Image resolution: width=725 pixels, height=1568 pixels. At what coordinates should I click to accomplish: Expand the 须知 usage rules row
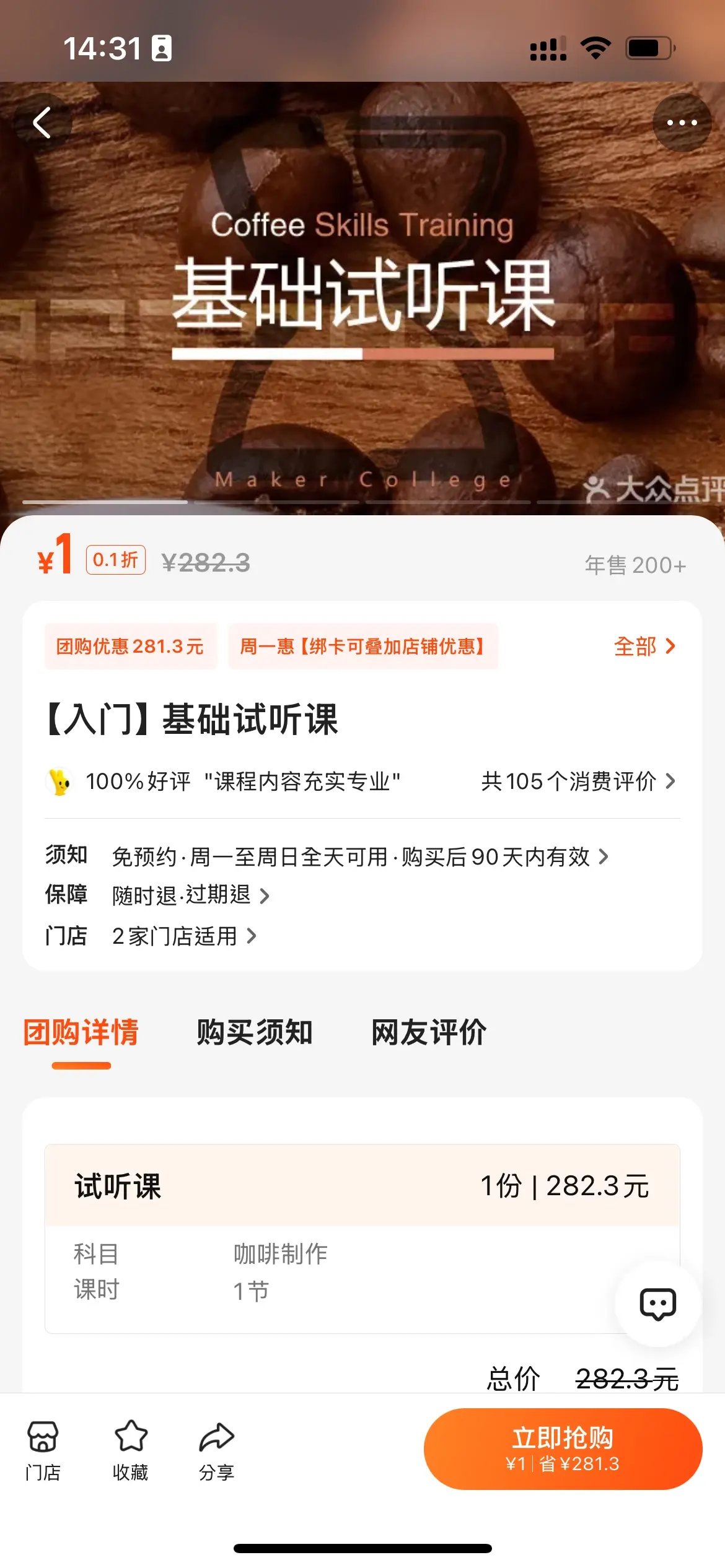coord(359,856)
